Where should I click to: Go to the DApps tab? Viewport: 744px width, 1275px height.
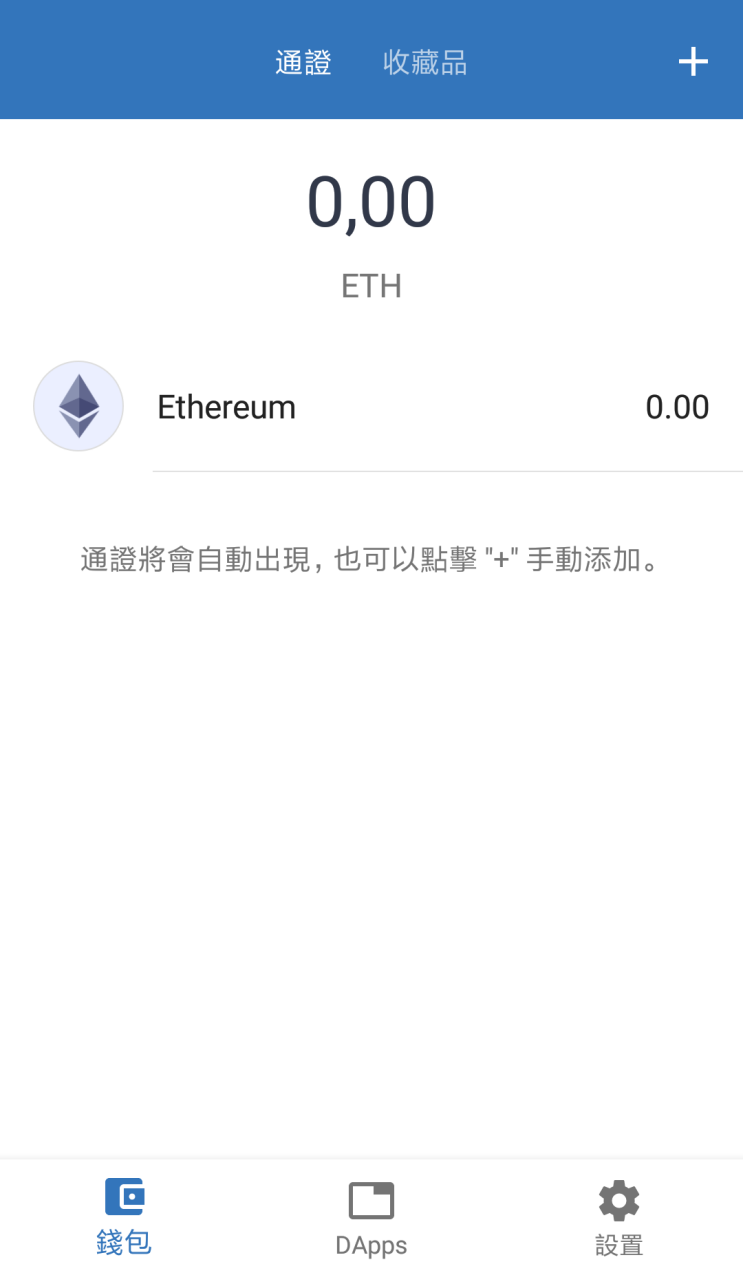pyautogui.click(x=371, y=1217)
